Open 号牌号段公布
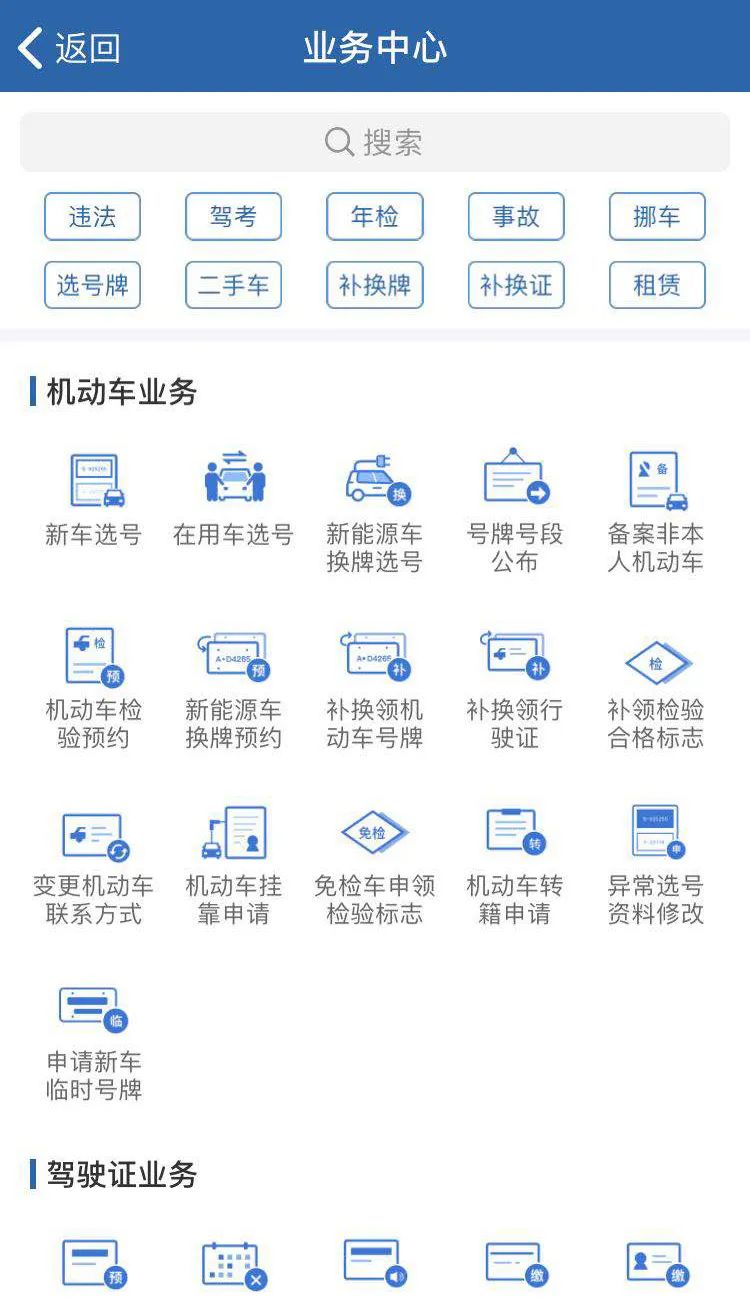Screen dimensions: 750x1298 (515, 512)
